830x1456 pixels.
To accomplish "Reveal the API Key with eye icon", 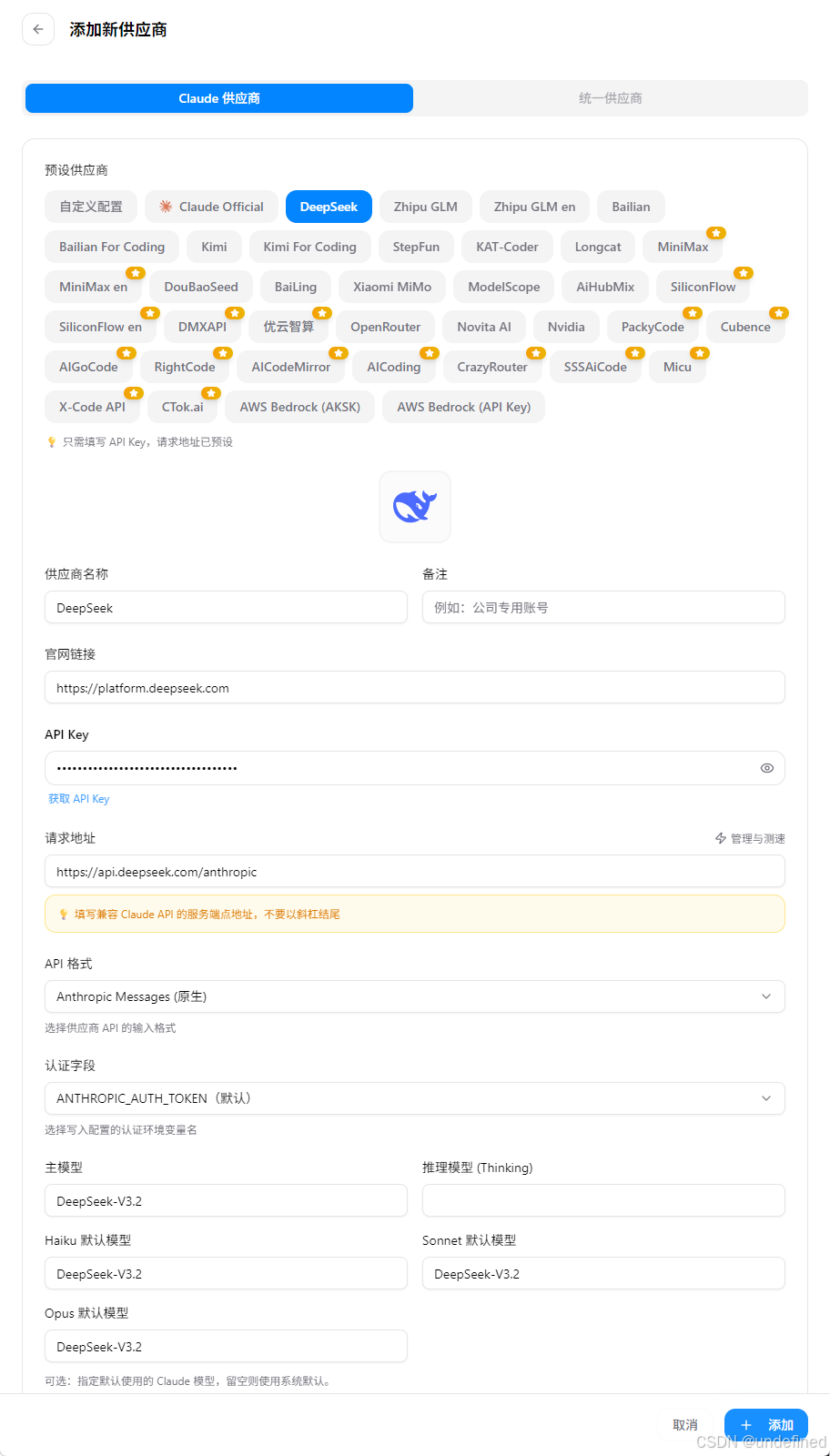I will pyautogui.click(x=767, y=768).
